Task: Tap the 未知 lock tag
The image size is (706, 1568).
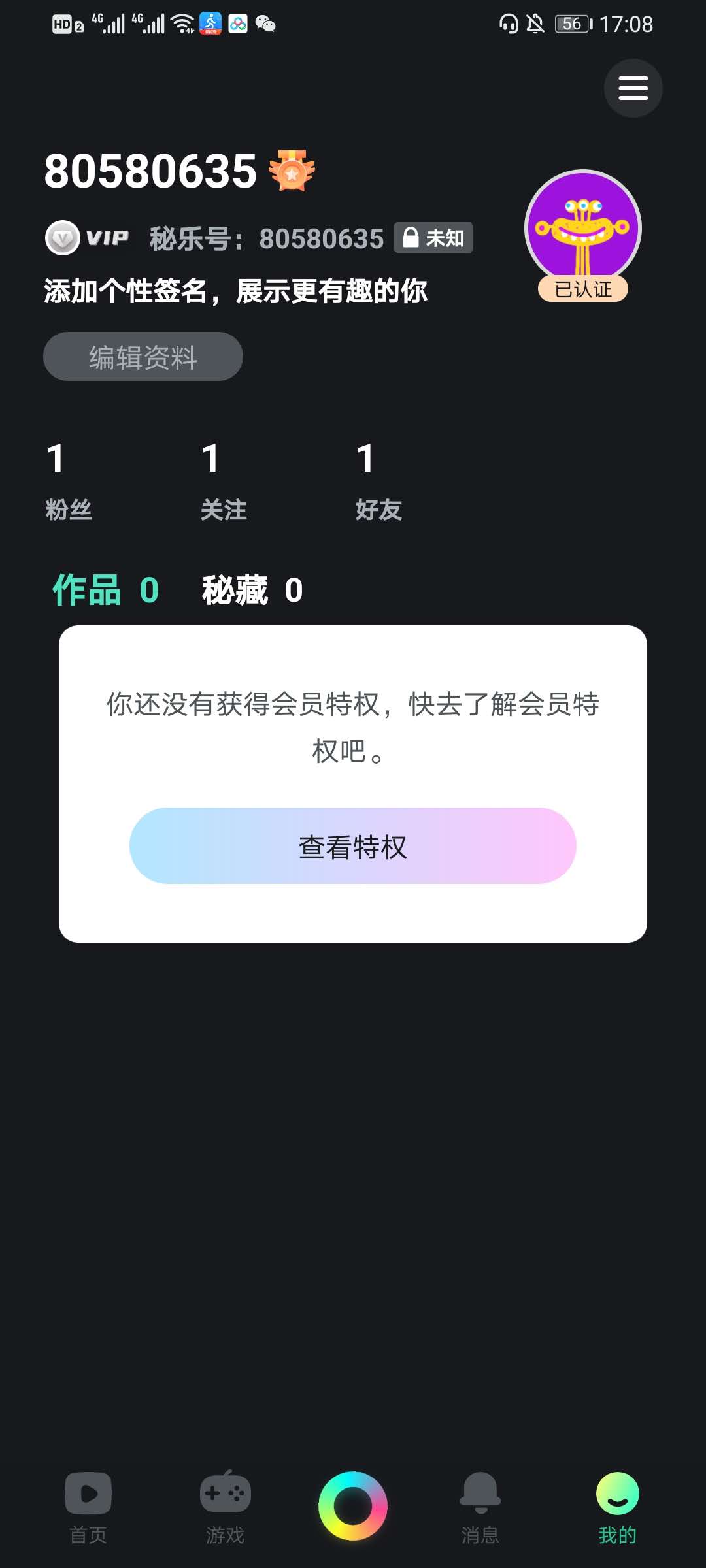Action: pyautogui.click(x=433, y=238)
